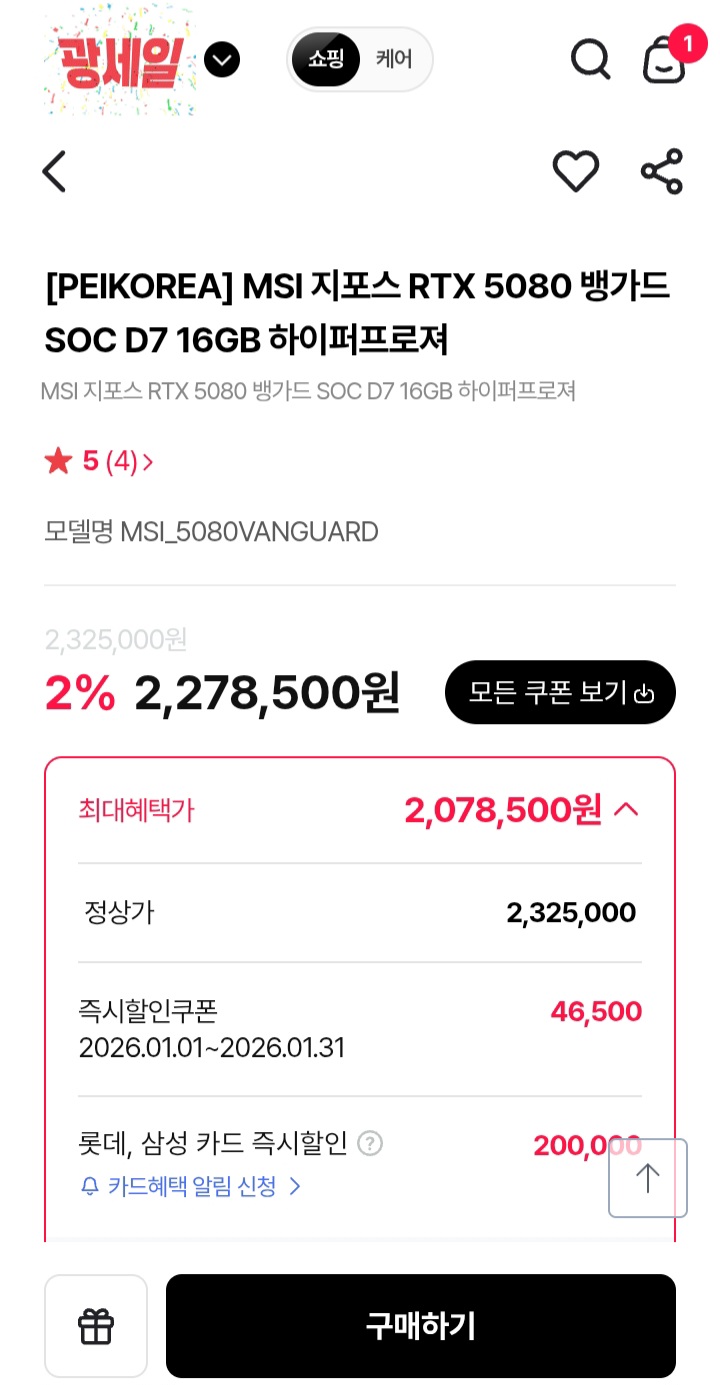Switch to 케어 mode

[395, 60]
